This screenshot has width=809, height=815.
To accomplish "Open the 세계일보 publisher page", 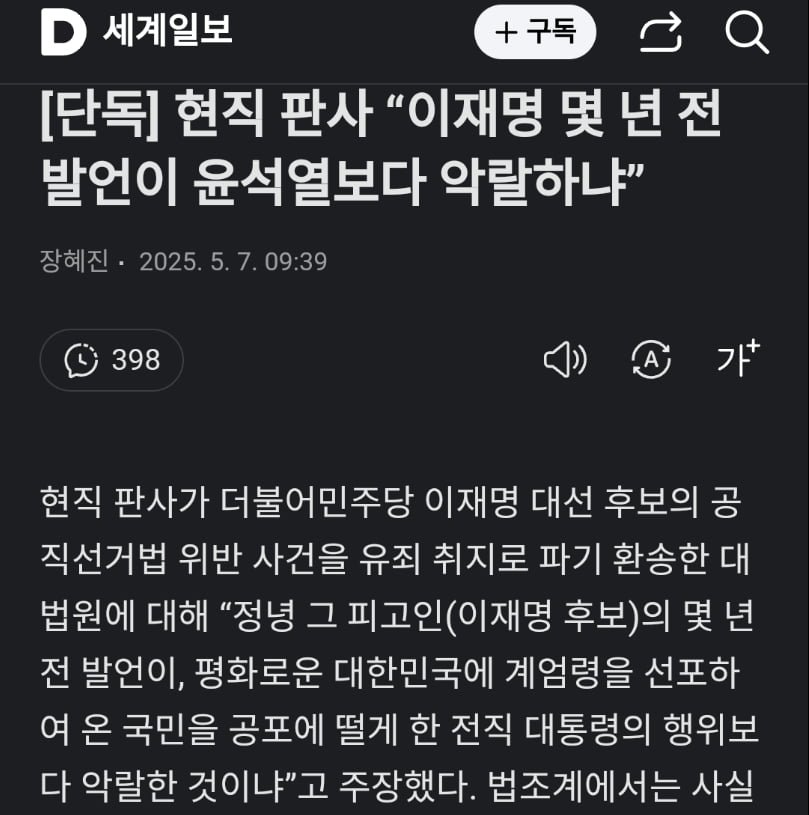I will [x=167, y=32].
